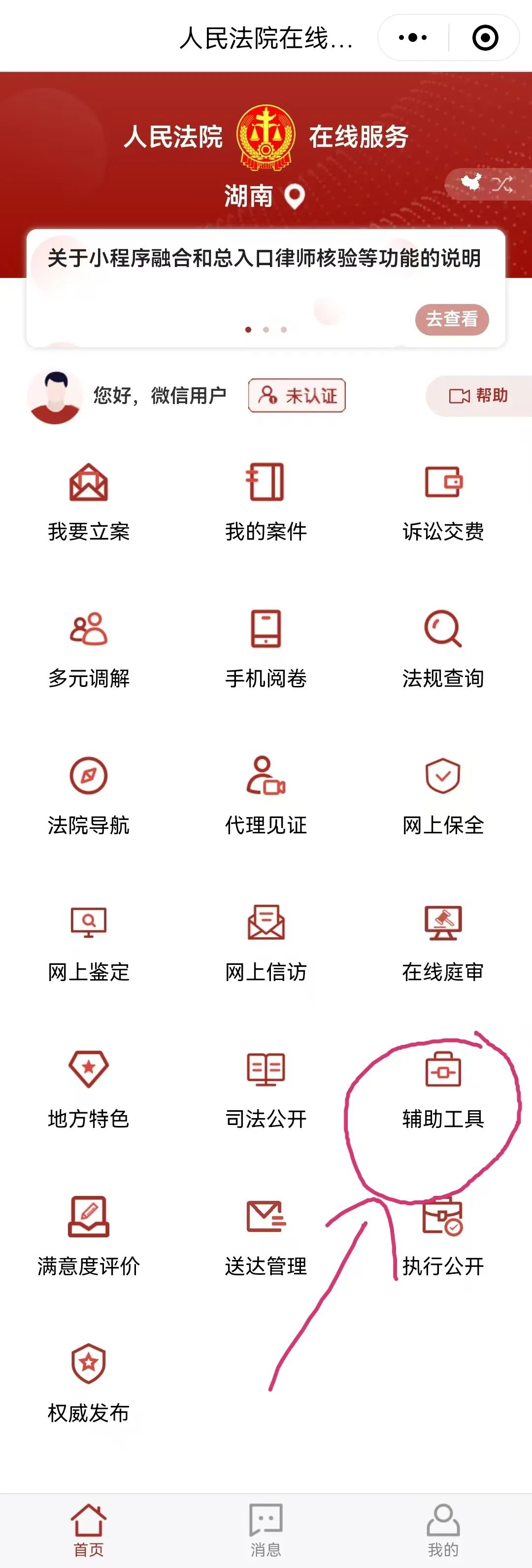This screenshot has height=1568, width=532.
Task: Switch to the 消息 tab
Action: [x=266, y=1530]
